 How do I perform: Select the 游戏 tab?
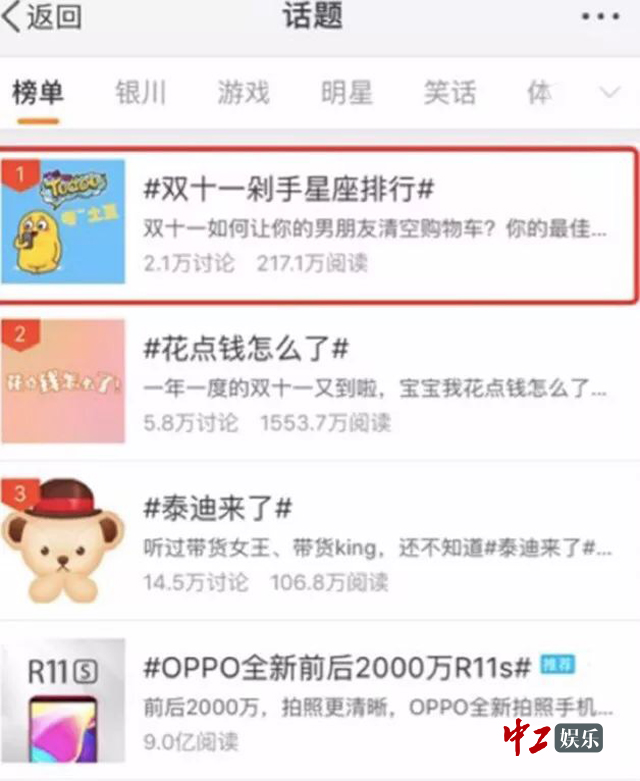click(x=244, y=93)
